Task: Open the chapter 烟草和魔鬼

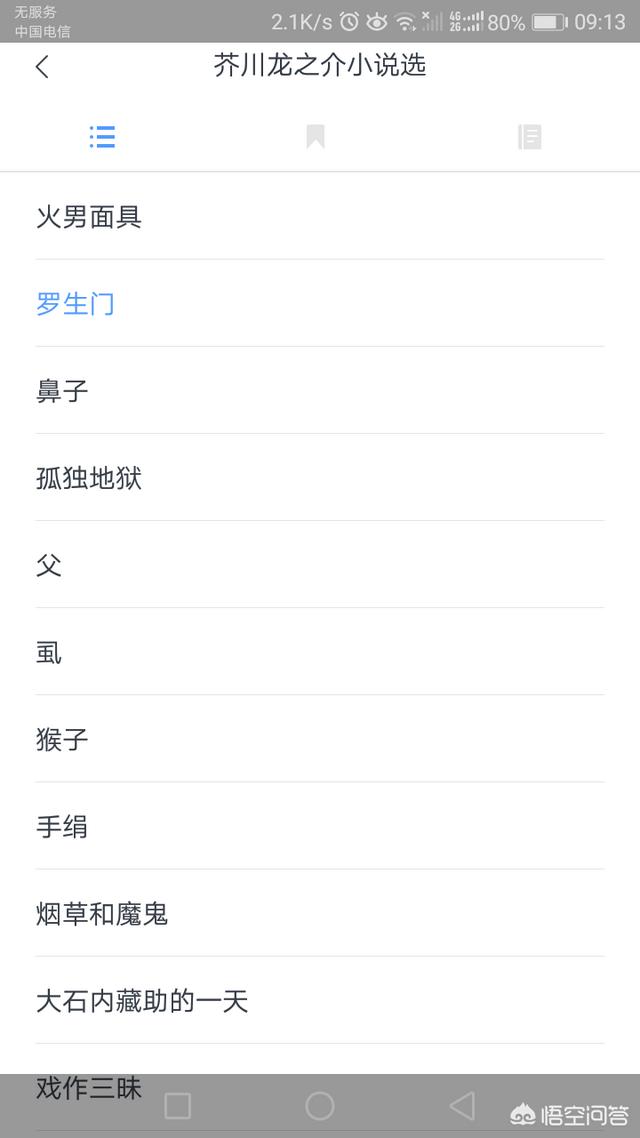Action: point(320,913)
